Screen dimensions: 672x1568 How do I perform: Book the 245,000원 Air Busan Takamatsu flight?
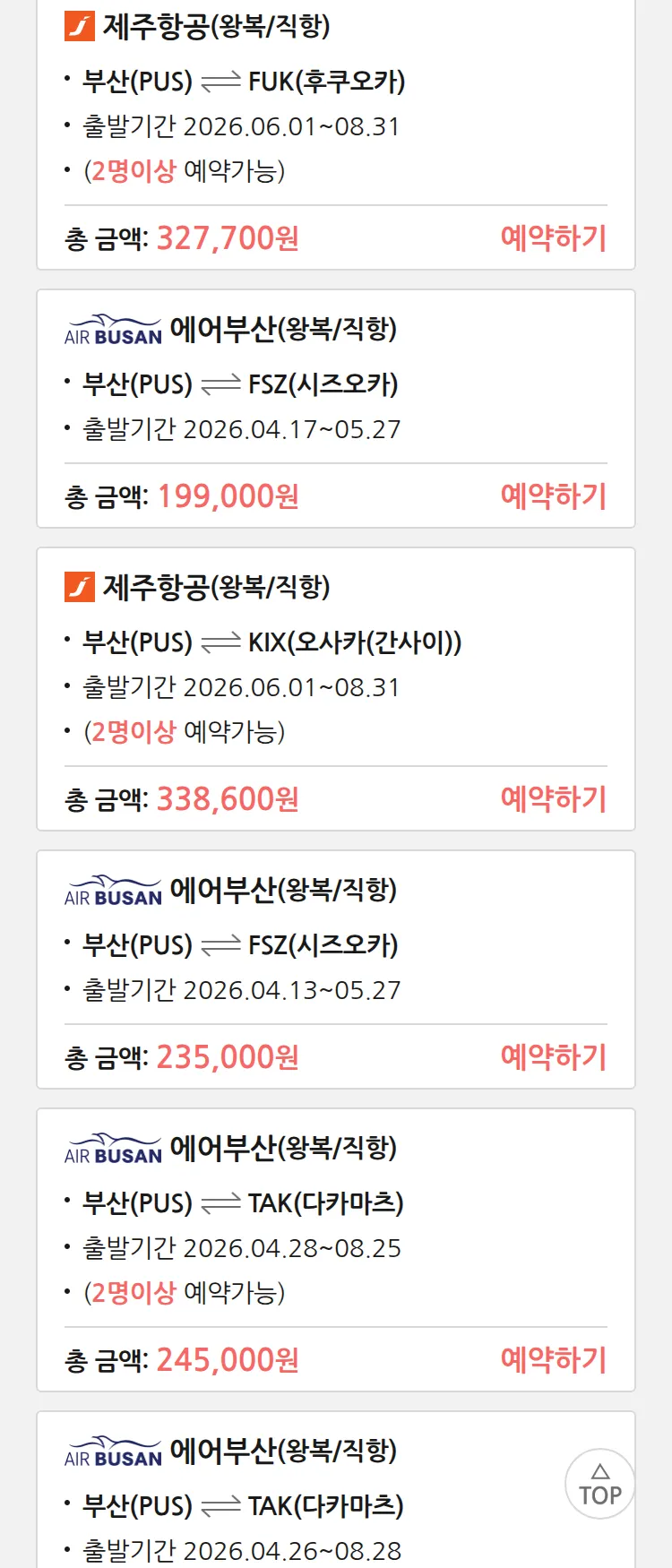click(553, 1360)
